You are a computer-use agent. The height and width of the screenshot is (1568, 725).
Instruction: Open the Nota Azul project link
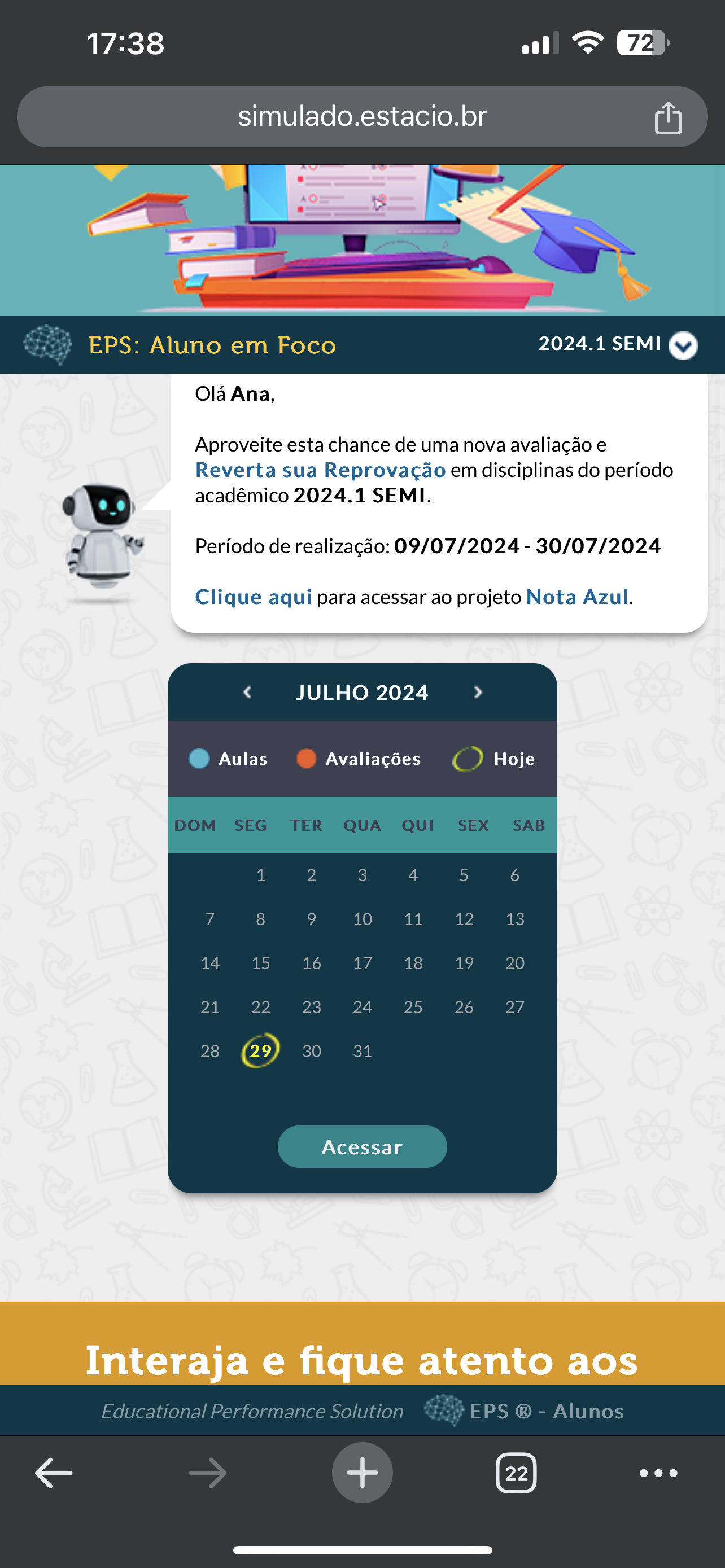[576, 597]
